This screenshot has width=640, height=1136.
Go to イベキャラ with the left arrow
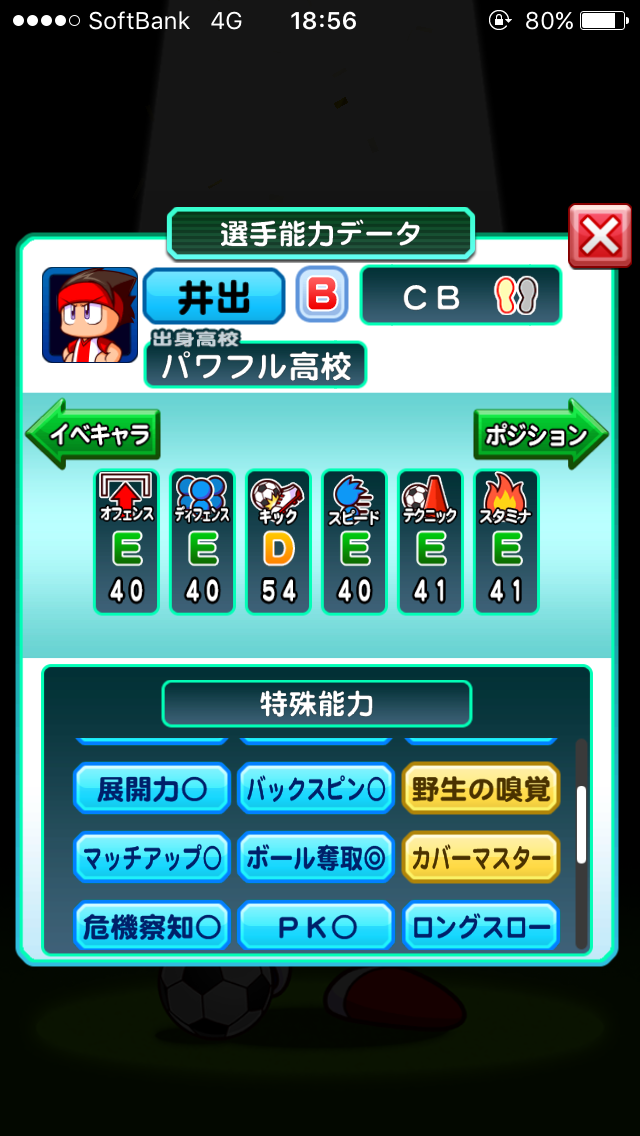[91, 434]
